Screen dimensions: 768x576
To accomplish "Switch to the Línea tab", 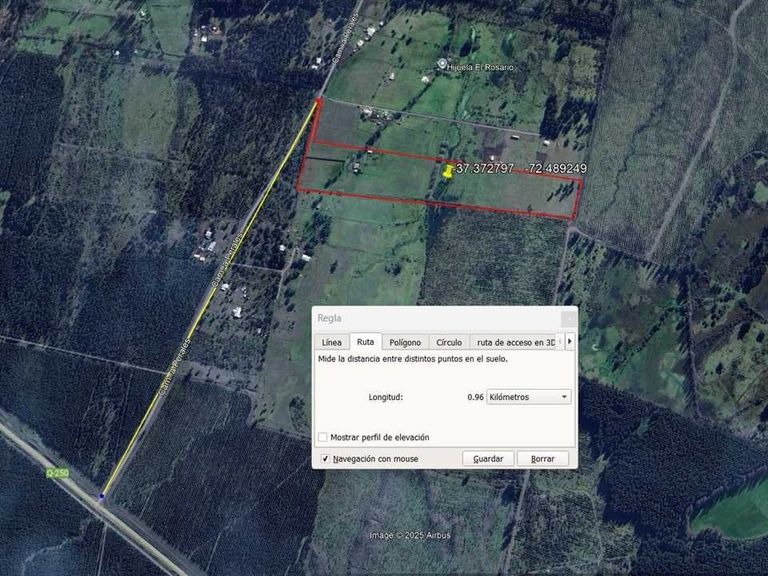I will [332, 342].
